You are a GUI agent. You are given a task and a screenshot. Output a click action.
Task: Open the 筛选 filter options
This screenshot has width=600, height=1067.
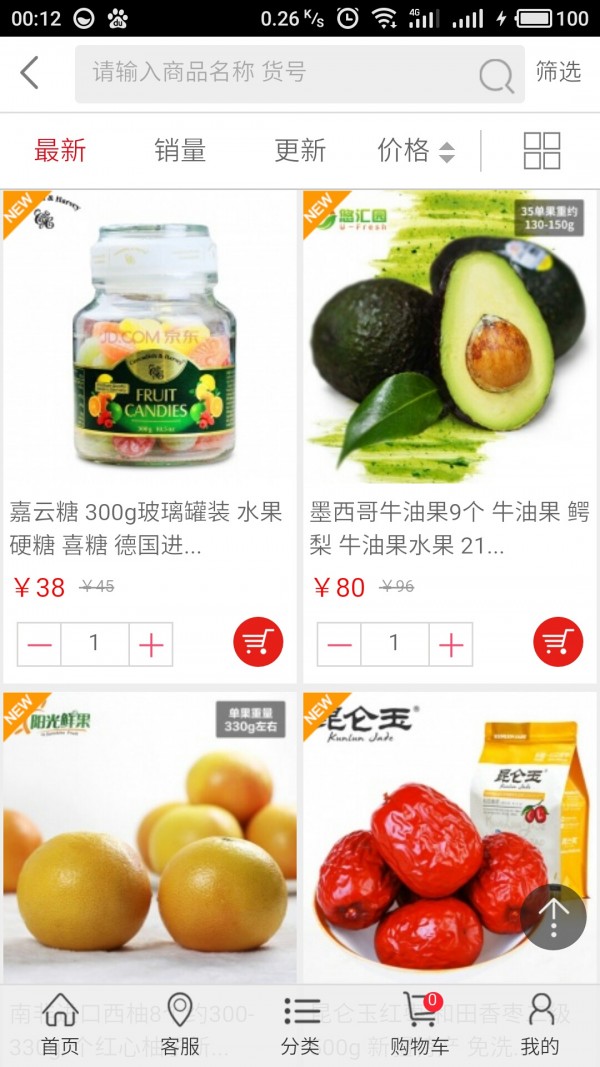(x=558, y=72)
